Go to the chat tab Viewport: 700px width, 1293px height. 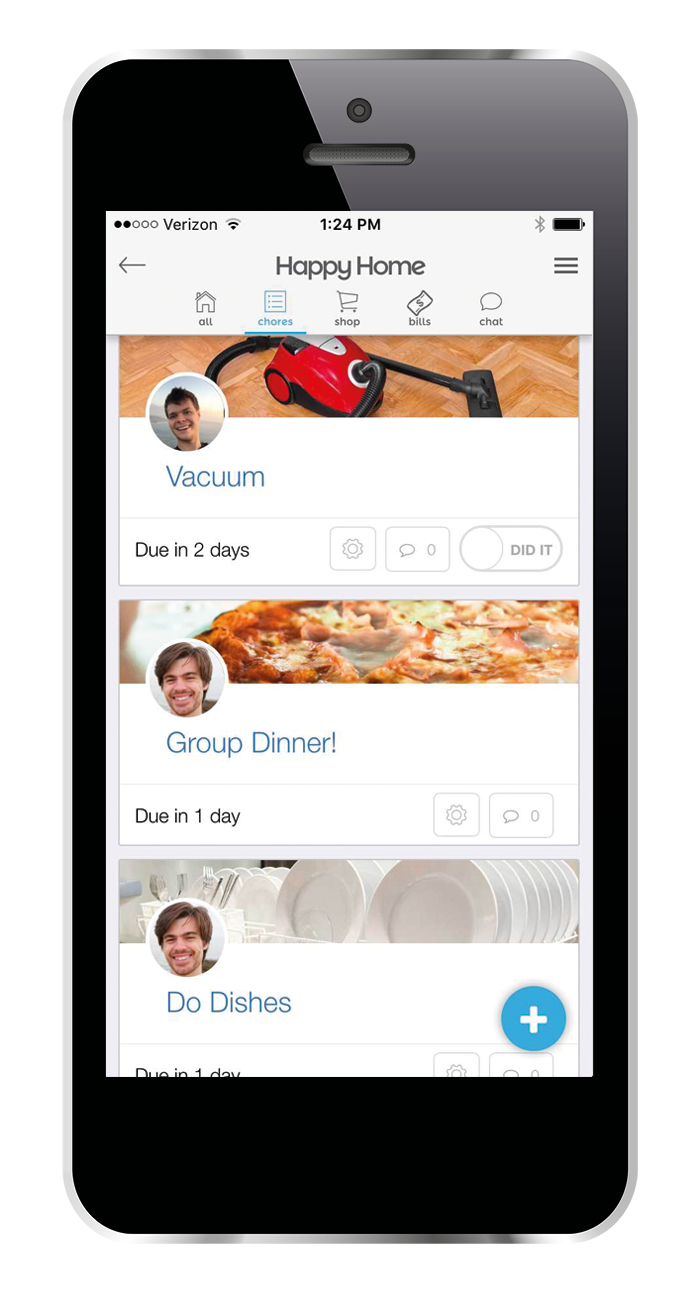[491, 308]
